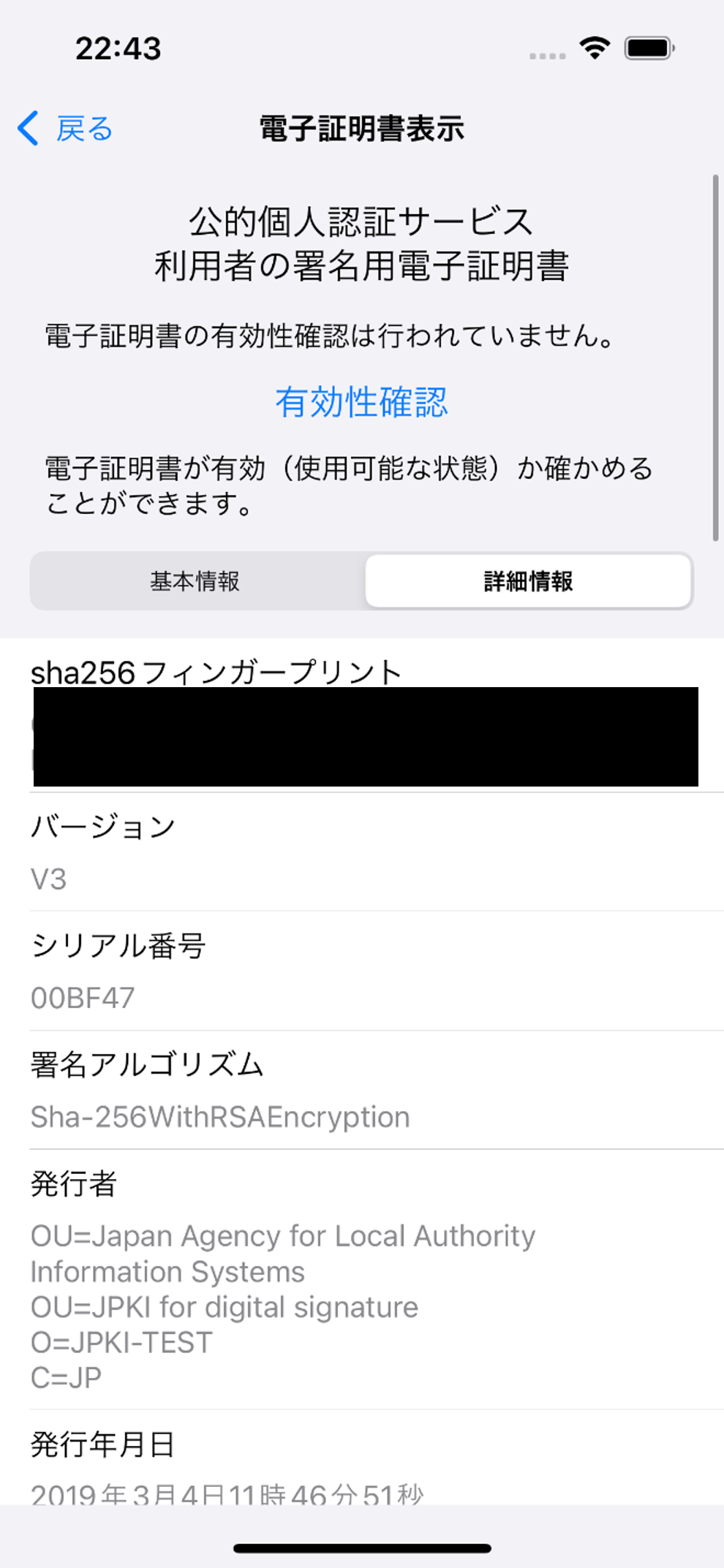This screenshot has width=724, height=1568.
Task: Go back with the 戻る button
Action: pos(66,129)
